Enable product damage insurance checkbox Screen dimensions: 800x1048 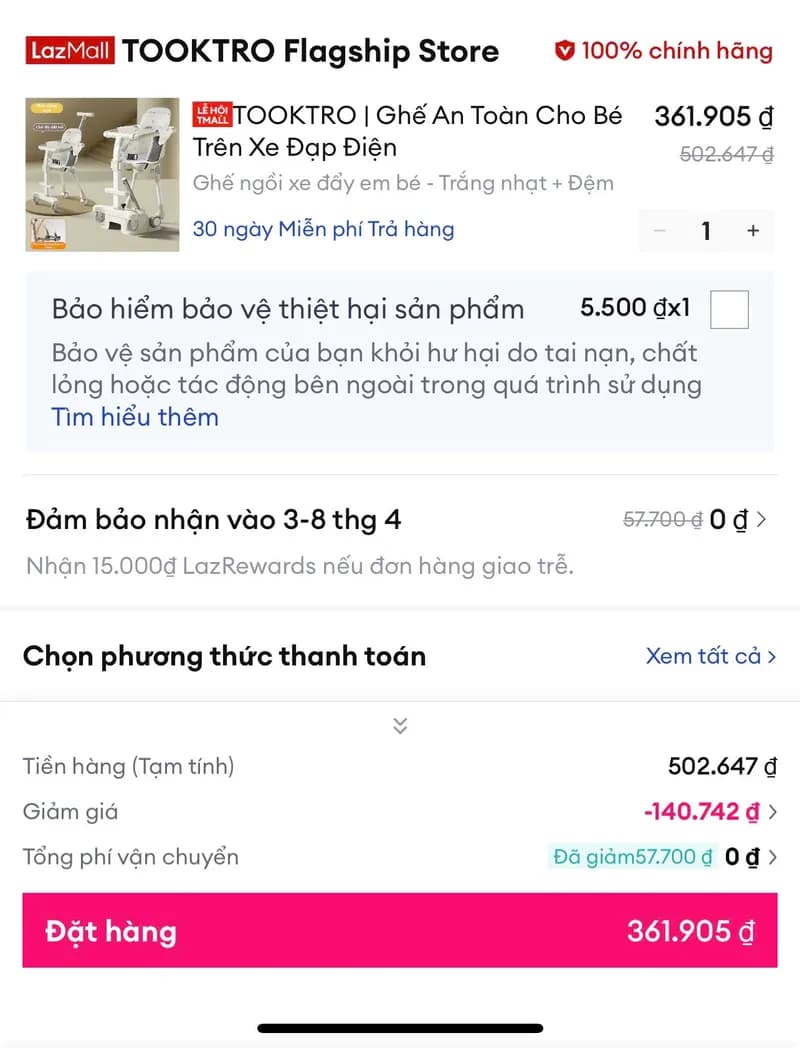[x=729, y=310]
